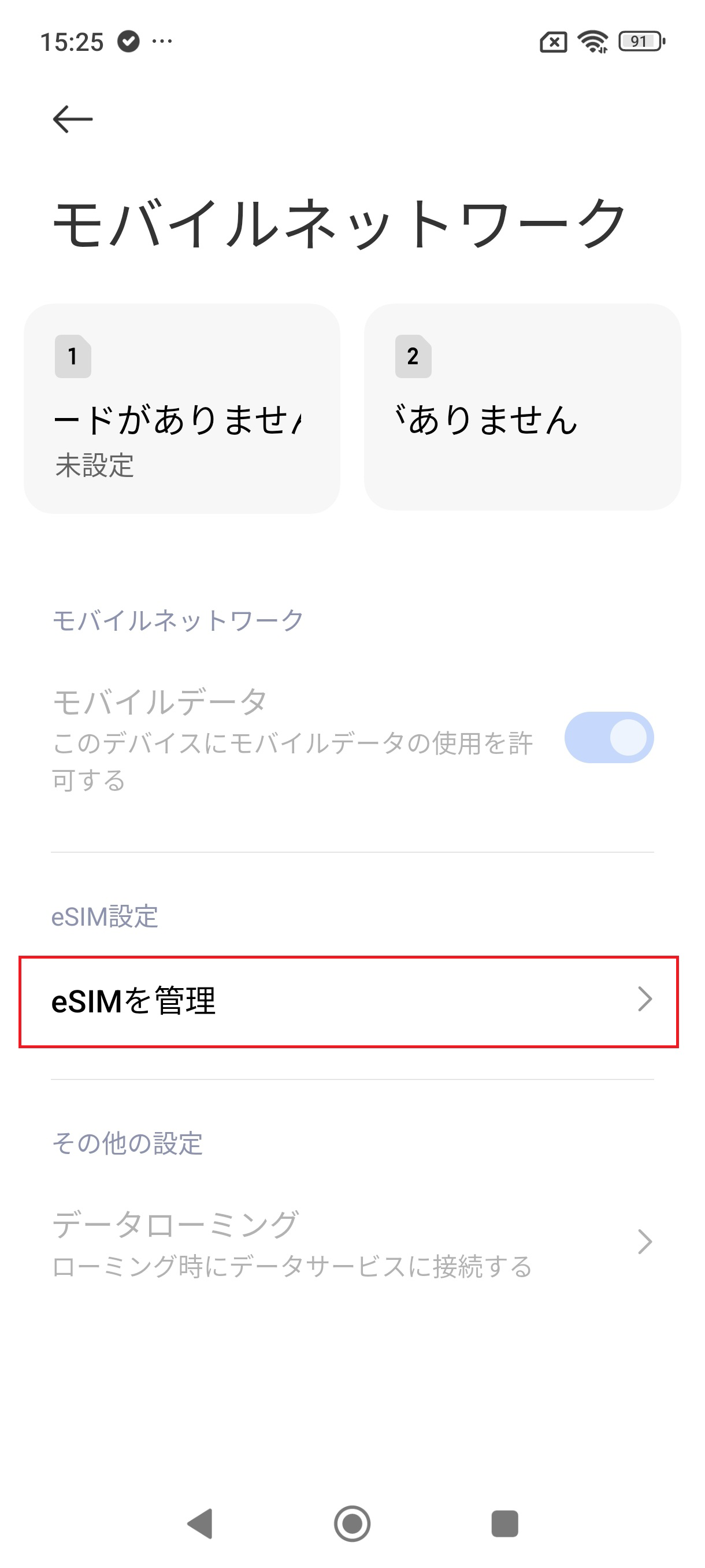Disable the モバイルデータ switch

[x=610, y=737]
